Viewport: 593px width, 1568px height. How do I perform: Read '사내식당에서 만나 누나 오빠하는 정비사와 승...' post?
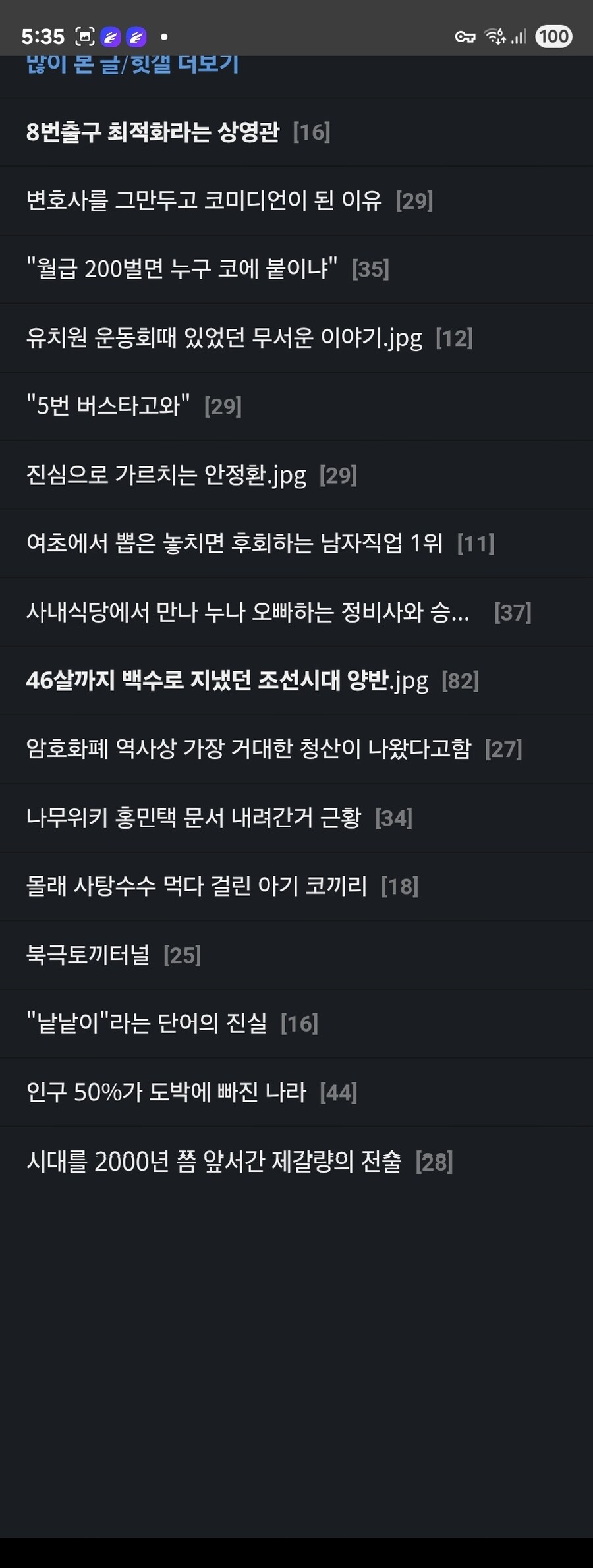248,613
